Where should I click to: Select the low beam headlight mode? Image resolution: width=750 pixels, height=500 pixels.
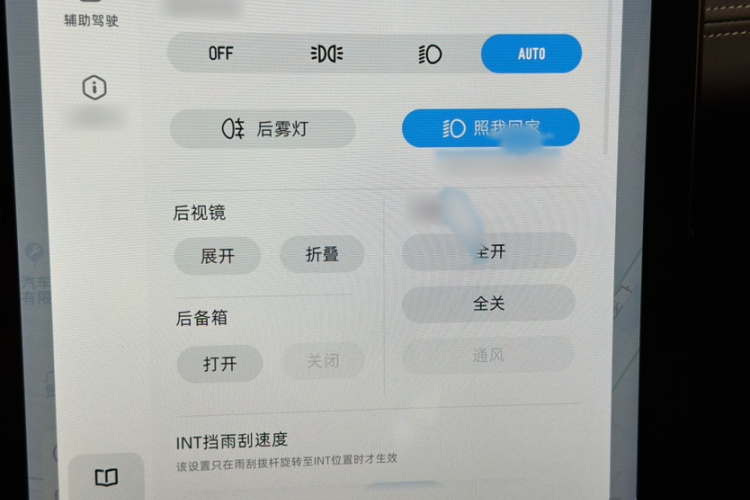click(430, 54)
